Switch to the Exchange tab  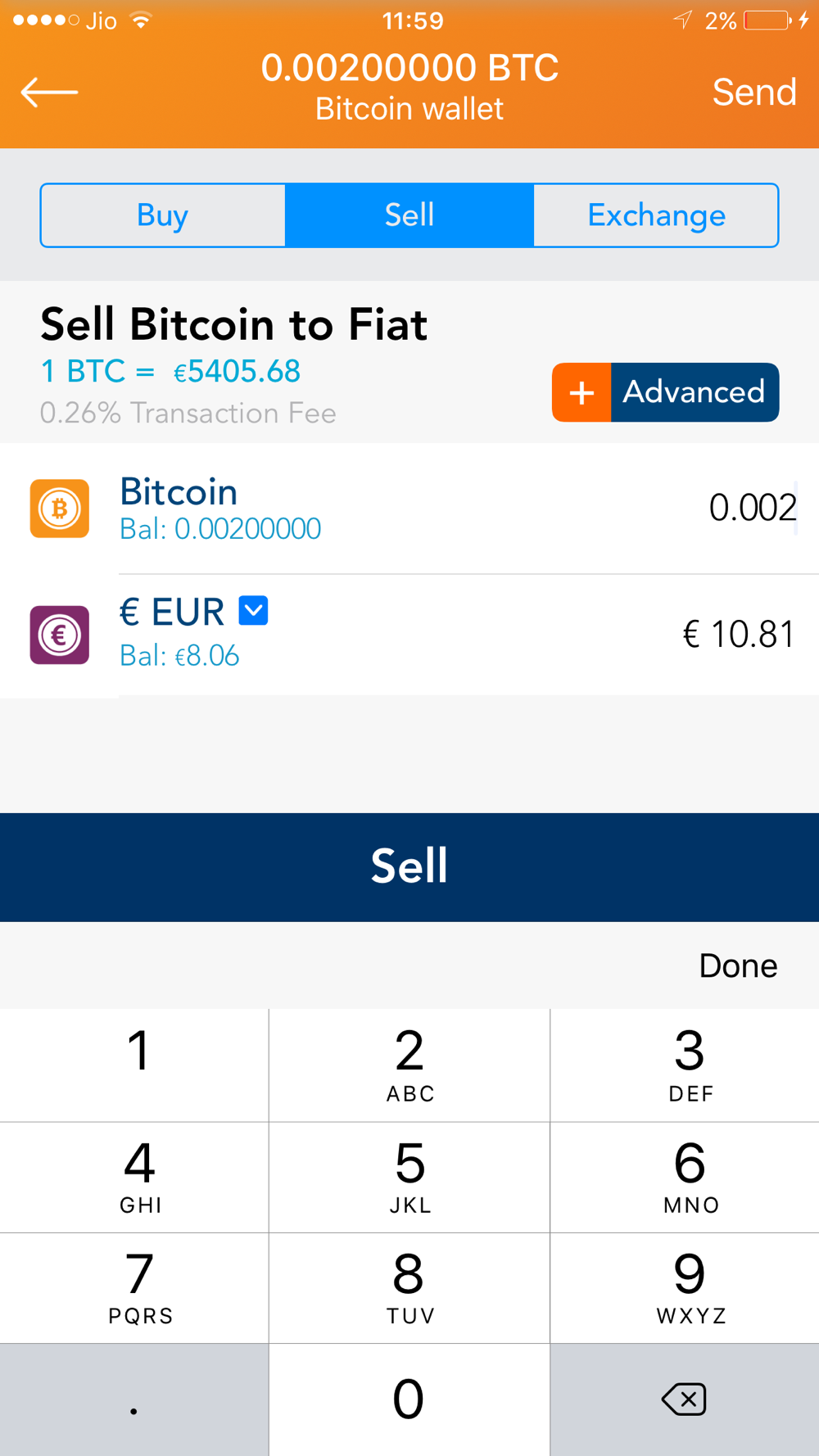click(x=656, y=215)
